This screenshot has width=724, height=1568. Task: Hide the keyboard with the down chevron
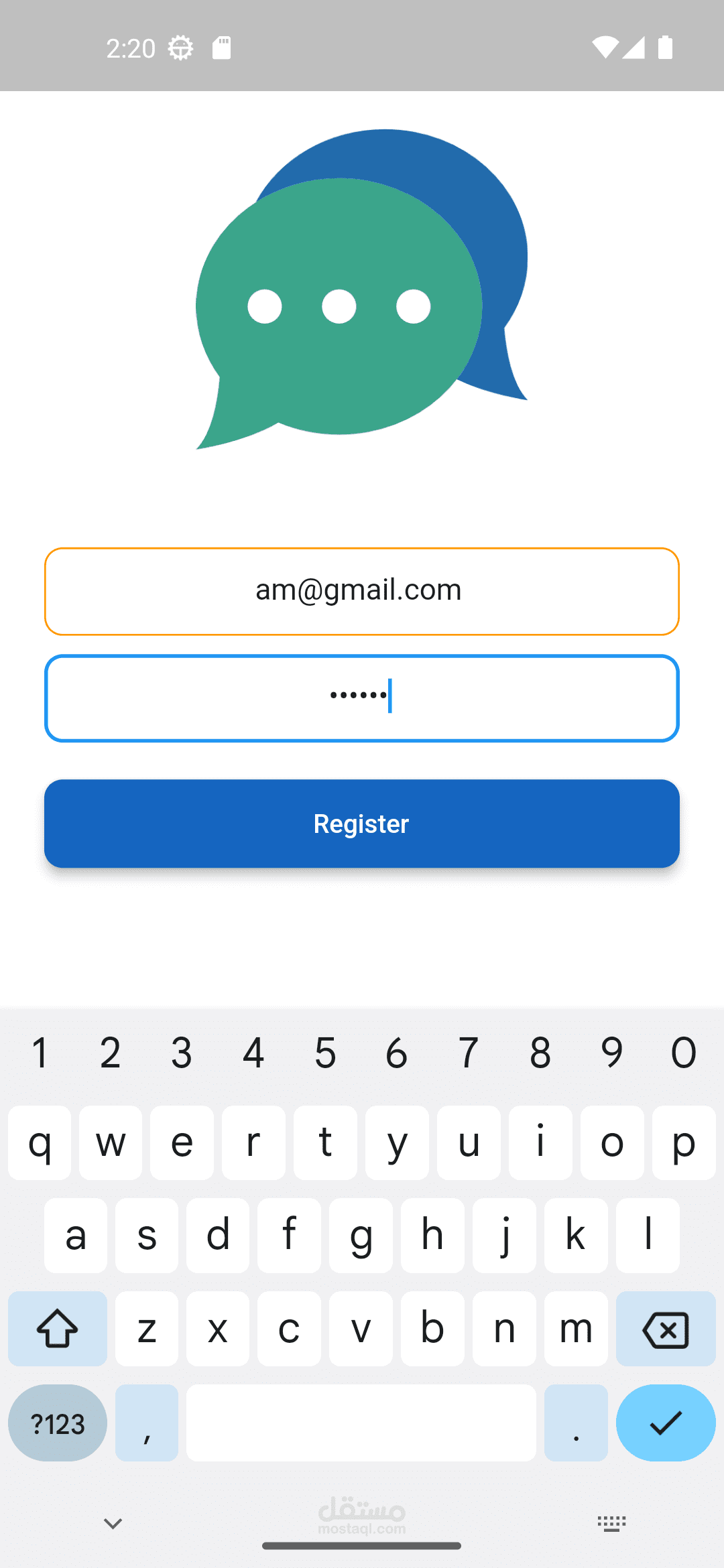tap(113, 1524)
